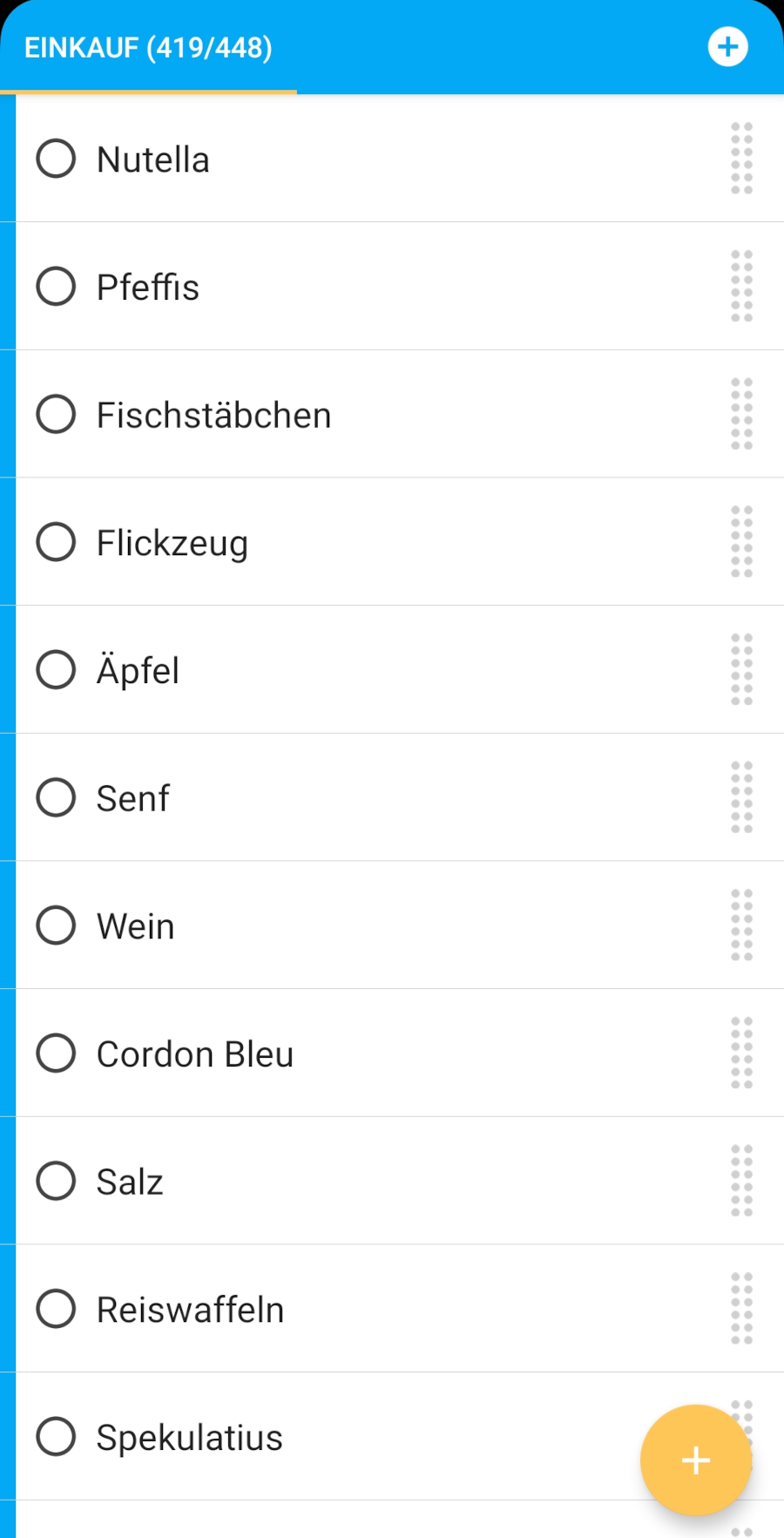Screen dimensions: 784x1538
Task: Tap the drag handle on the Nutella row
Action: pos(741,159)
